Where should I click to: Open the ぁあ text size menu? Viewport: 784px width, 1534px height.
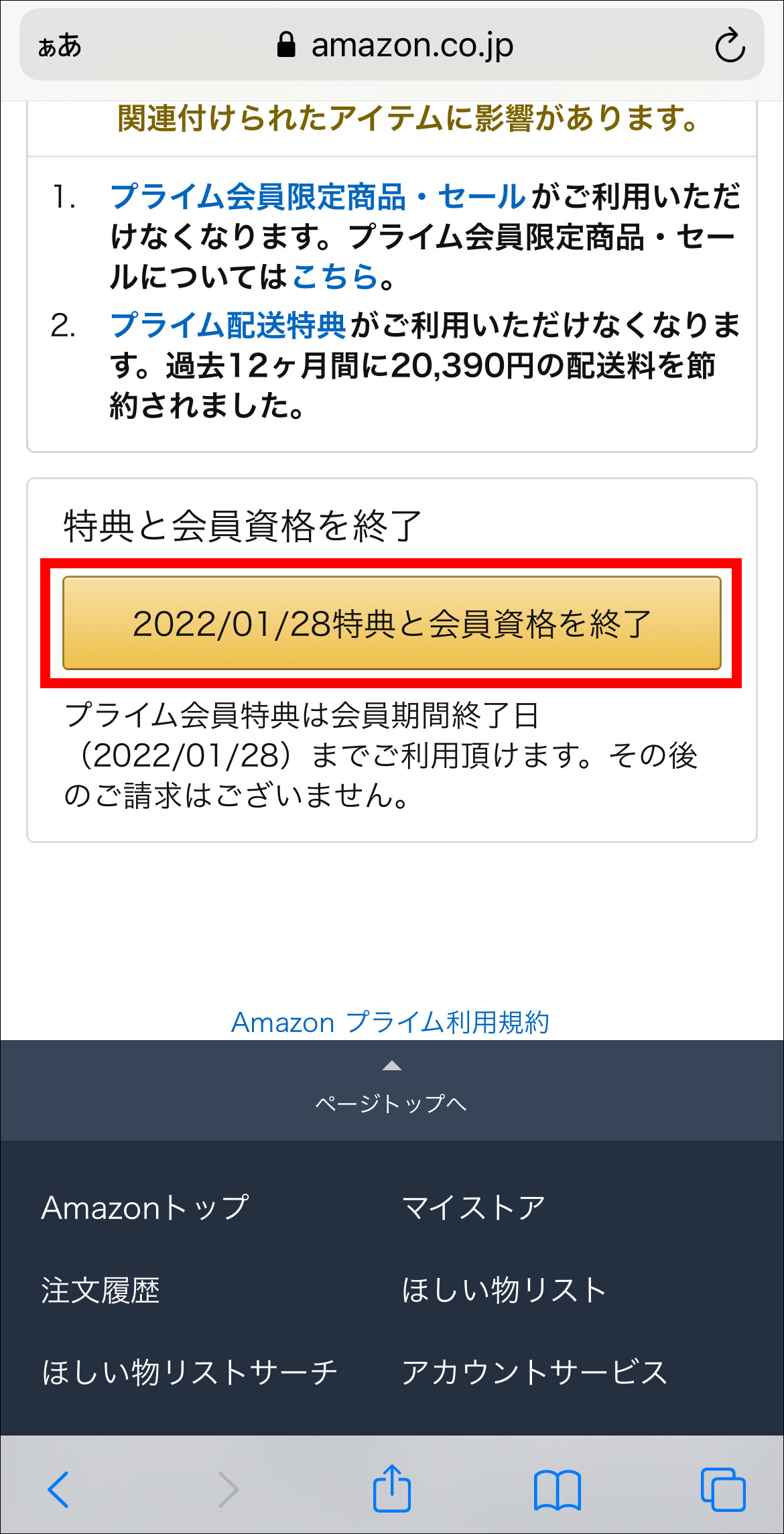pos(60,46)
